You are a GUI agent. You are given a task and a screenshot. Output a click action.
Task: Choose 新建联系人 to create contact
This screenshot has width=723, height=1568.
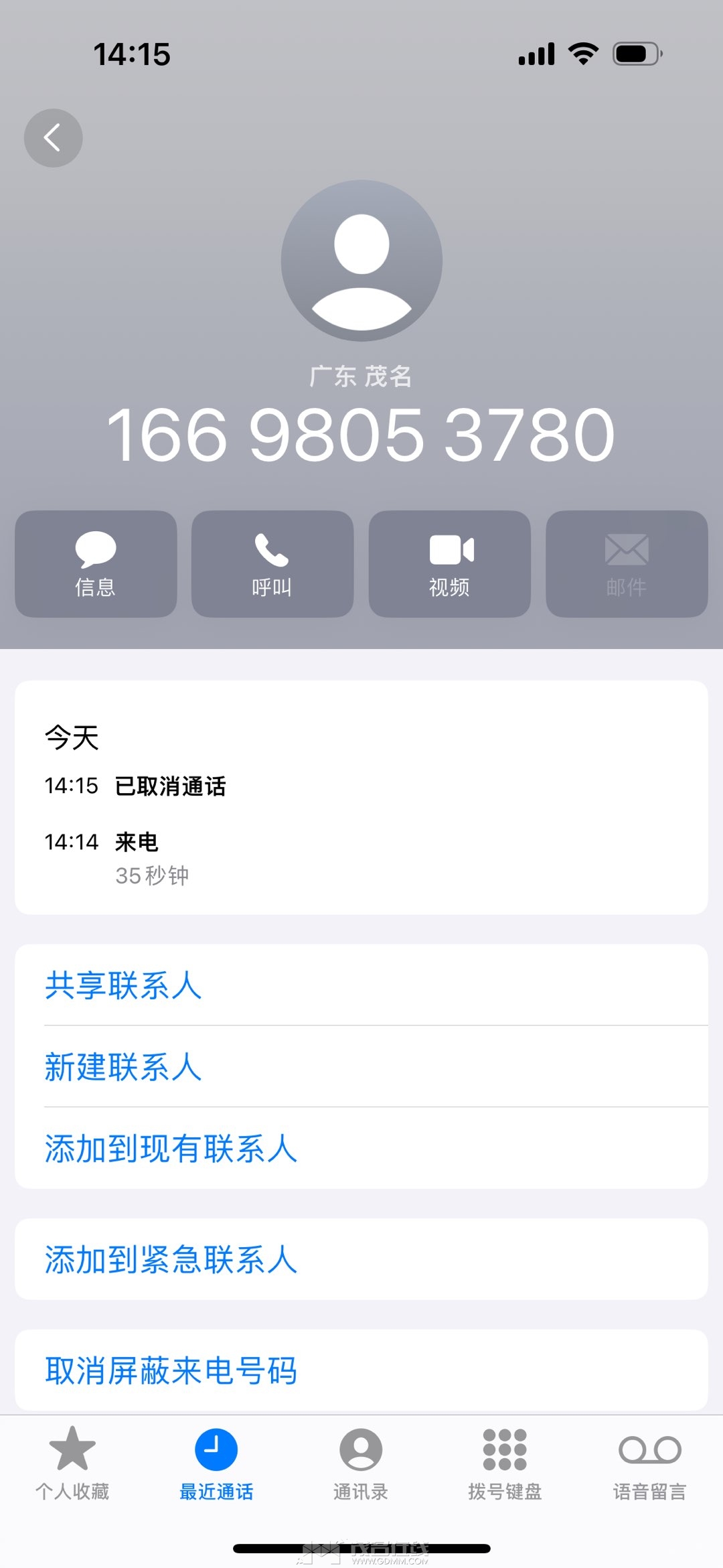[123, 1066]
